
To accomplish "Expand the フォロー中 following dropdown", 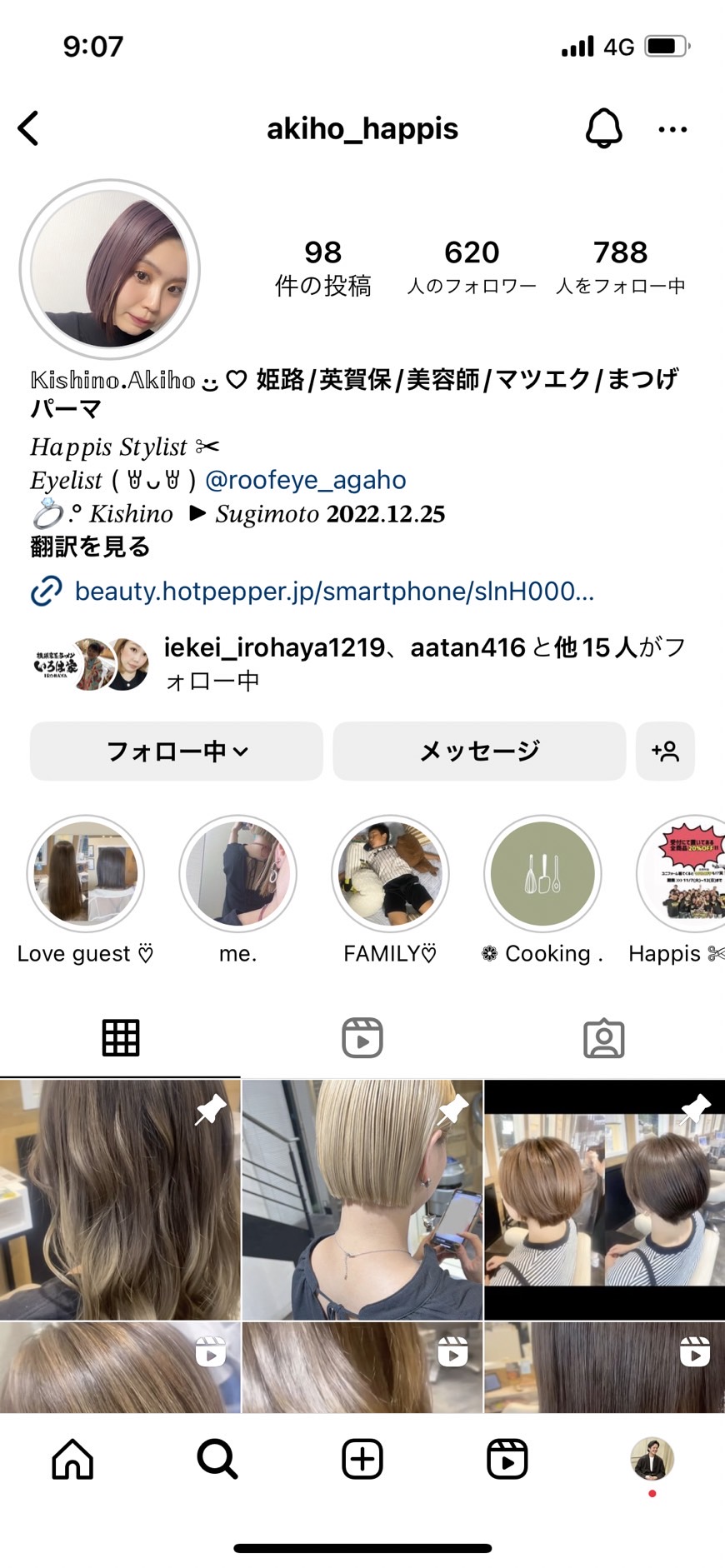I will tap(177, 751).
